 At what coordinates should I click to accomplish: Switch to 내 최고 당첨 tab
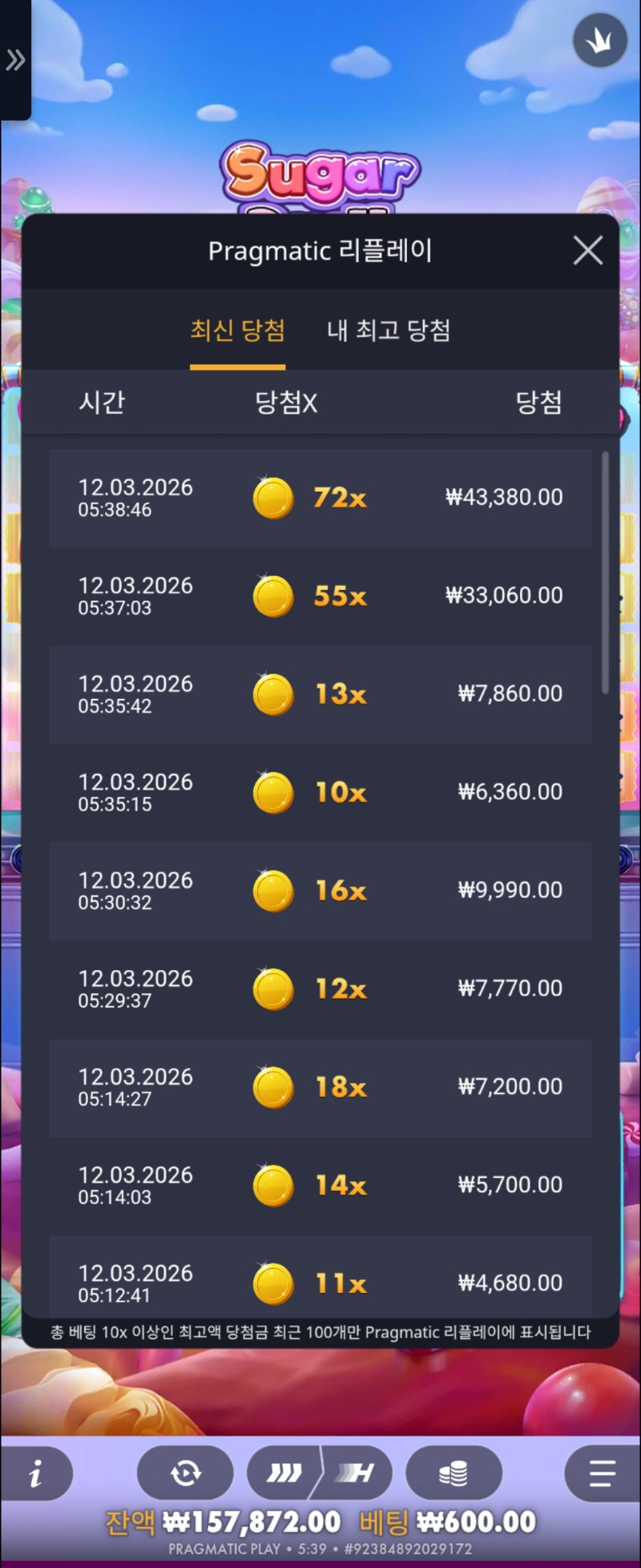389,330
